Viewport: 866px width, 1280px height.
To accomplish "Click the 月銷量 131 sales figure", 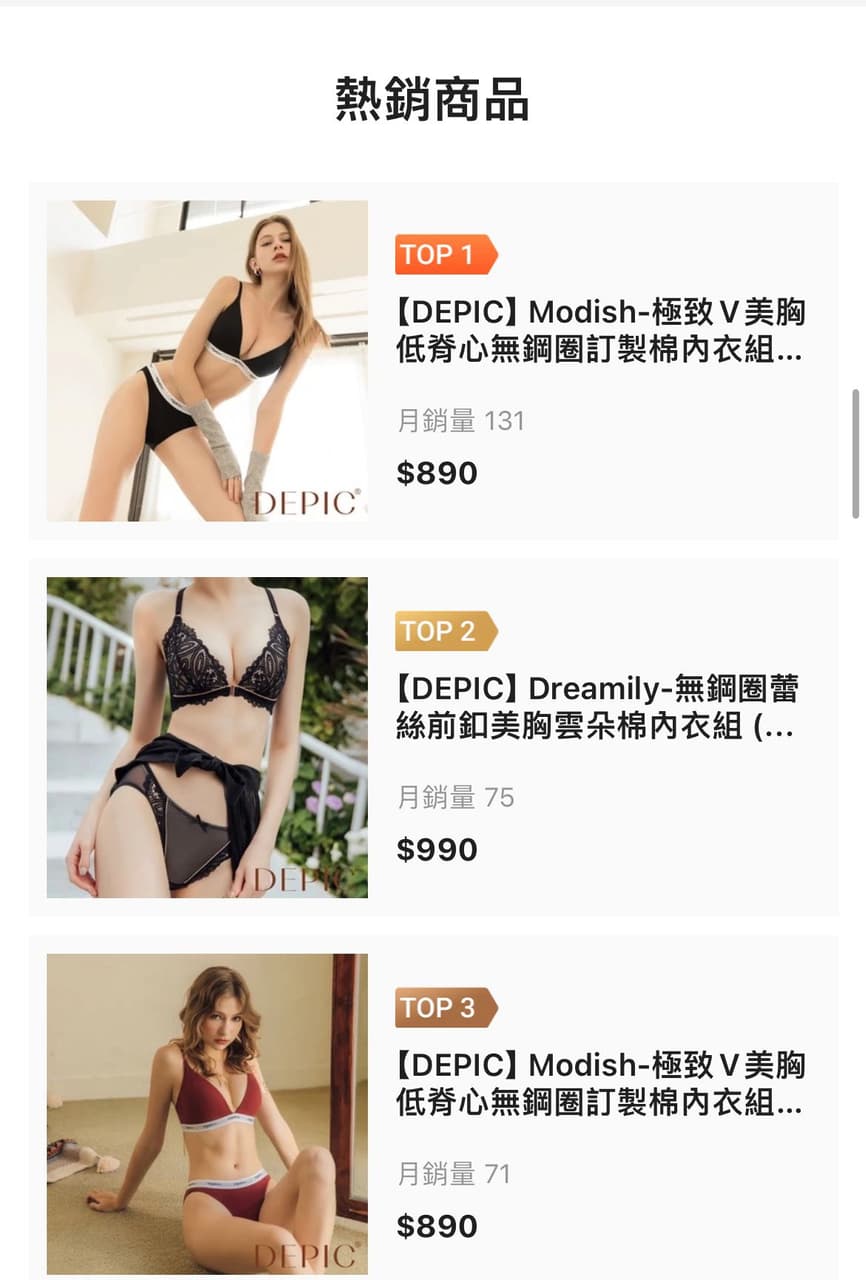I will 458,421.
